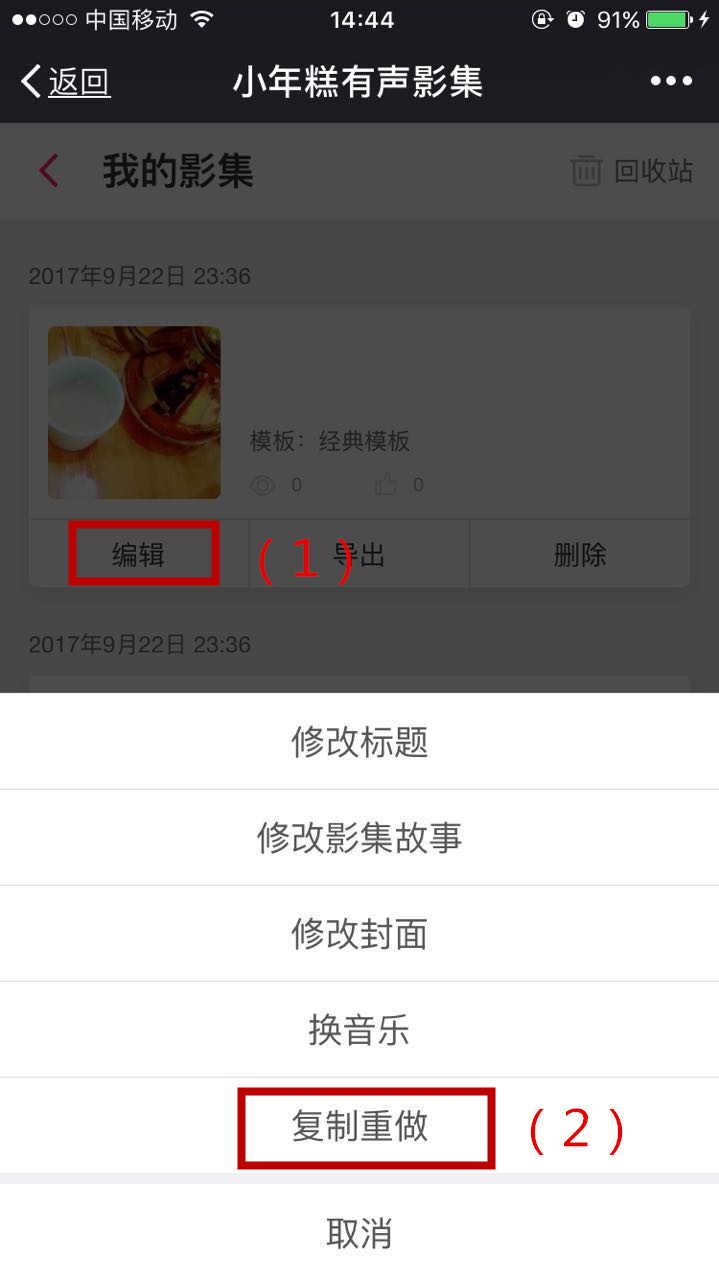The width and height of the screenshot is (719, 1280).
Task: Select 修改影集故事 option
Action: [x=359, y=838]
